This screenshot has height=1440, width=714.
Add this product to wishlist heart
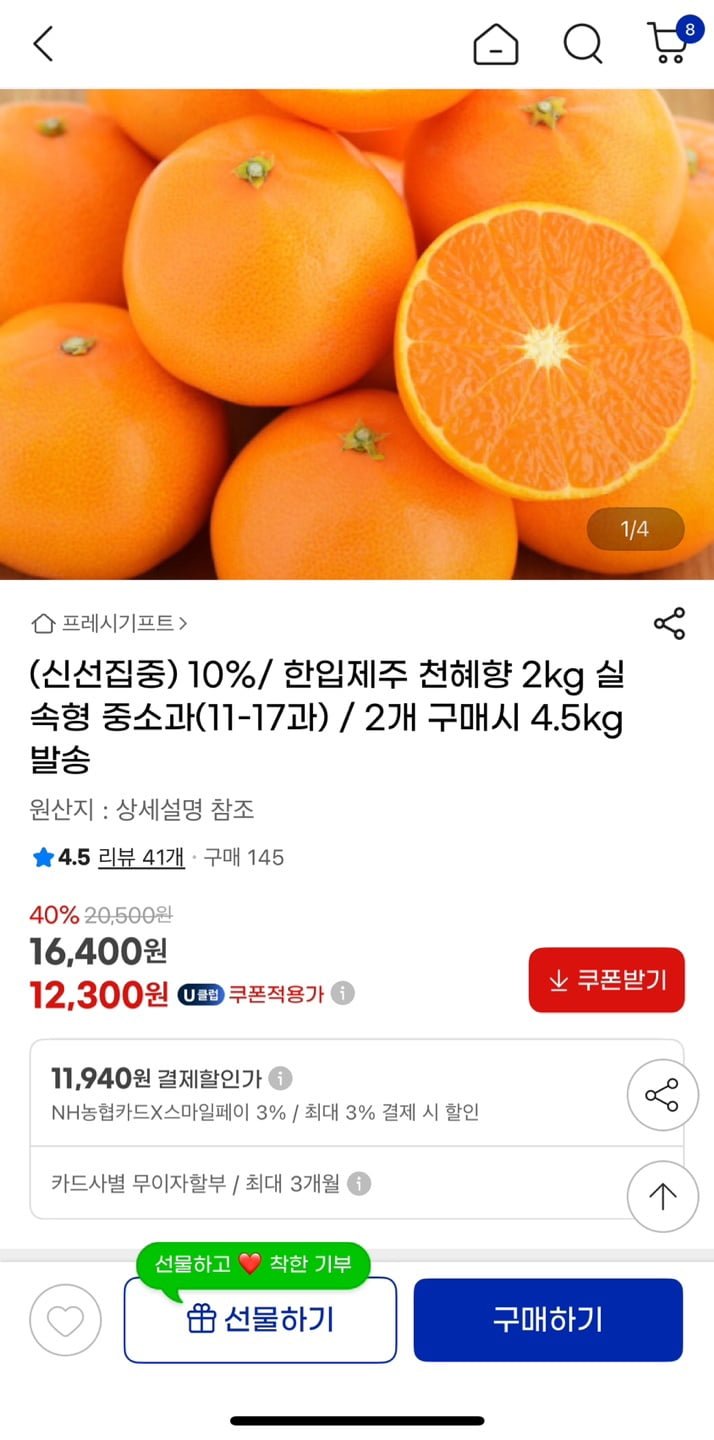click(x=66, y=1320)
